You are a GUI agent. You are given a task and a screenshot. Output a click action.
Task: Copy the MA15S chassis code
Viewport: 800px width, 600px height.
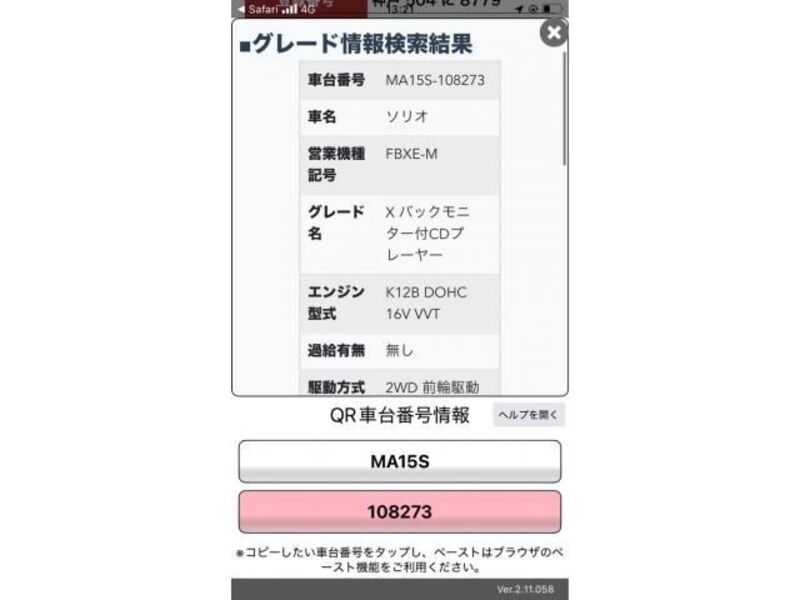coord(399,462)
